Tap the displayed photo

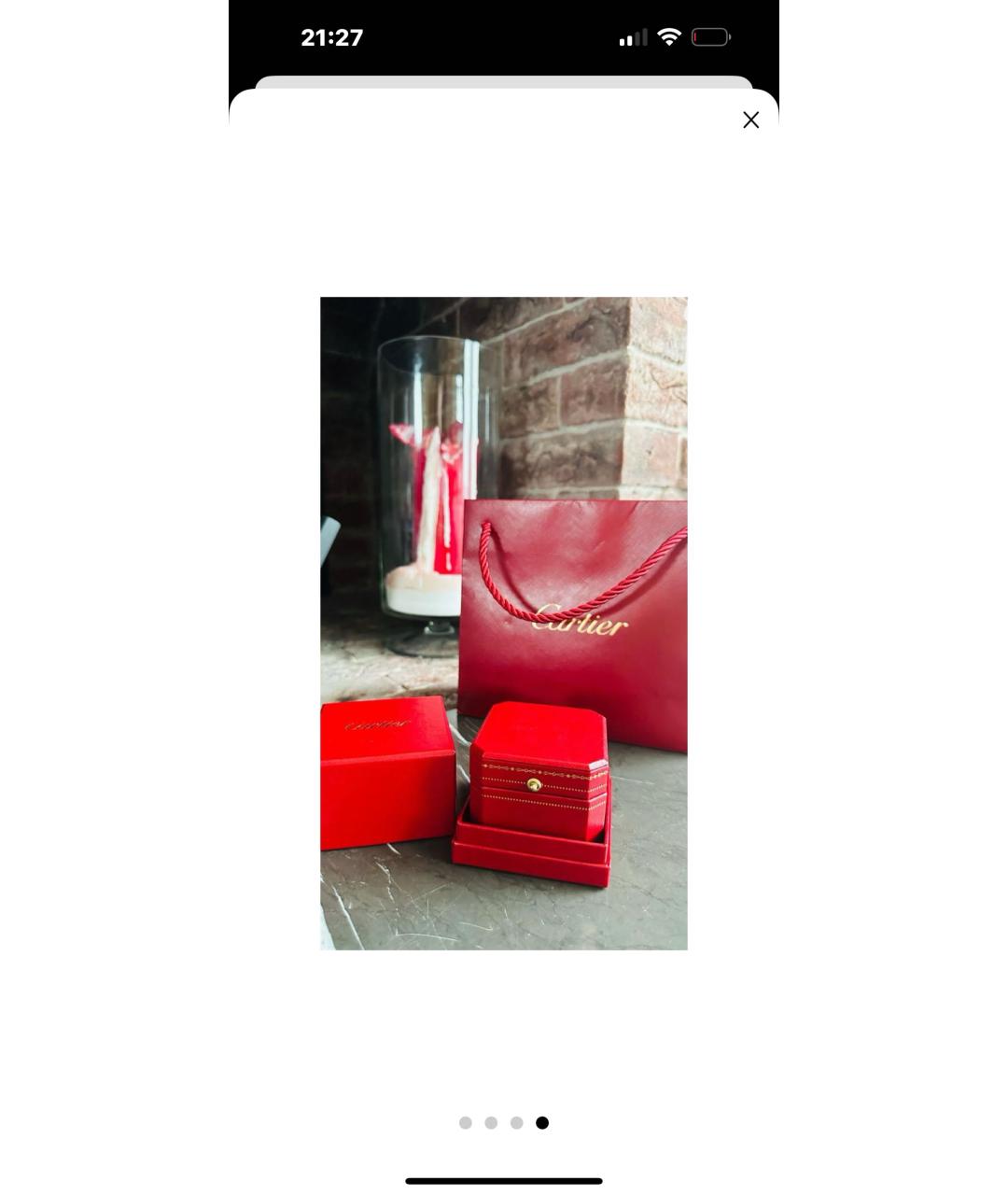[x=503, y=623]
